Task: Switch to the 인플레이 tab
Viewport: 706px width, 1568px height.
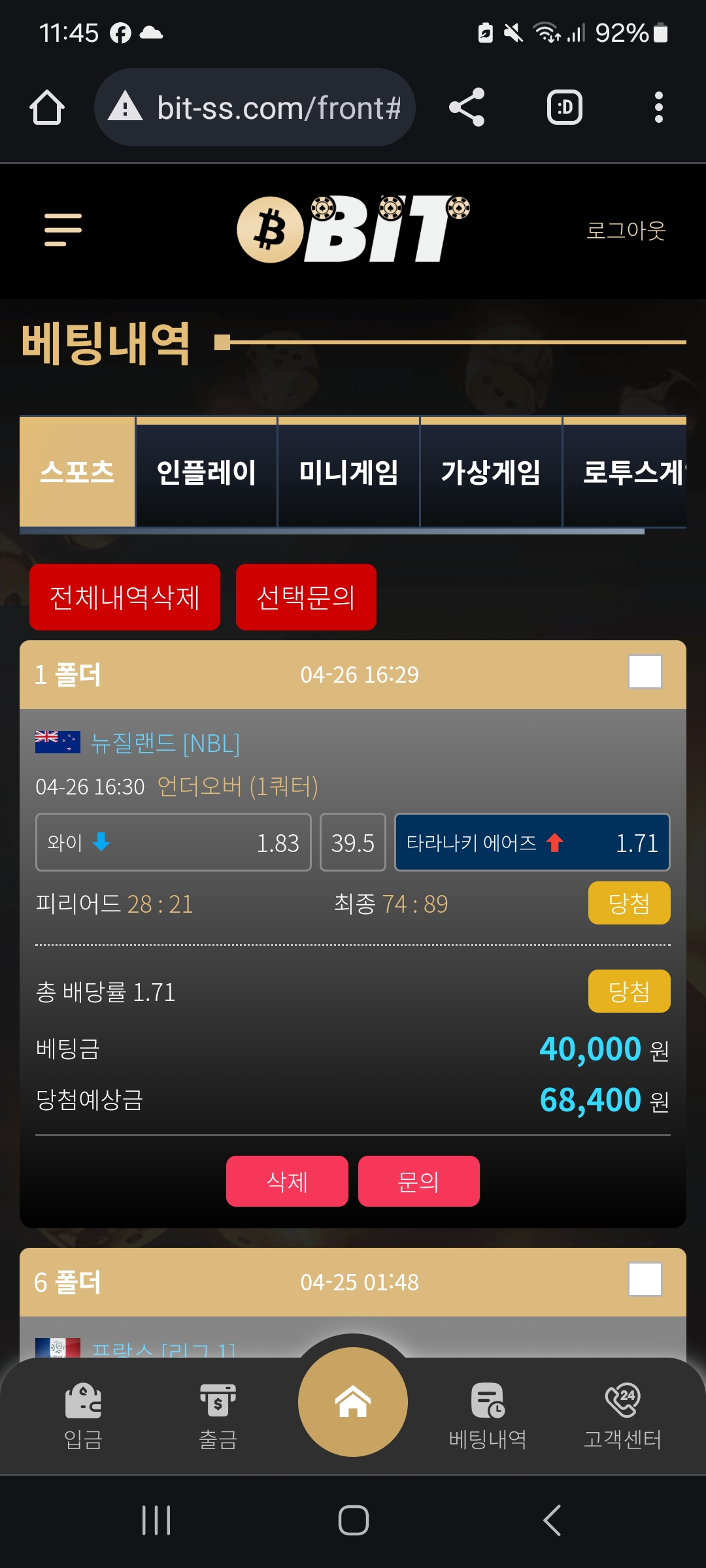Action: pyautogui.click(x=207, y=472)
